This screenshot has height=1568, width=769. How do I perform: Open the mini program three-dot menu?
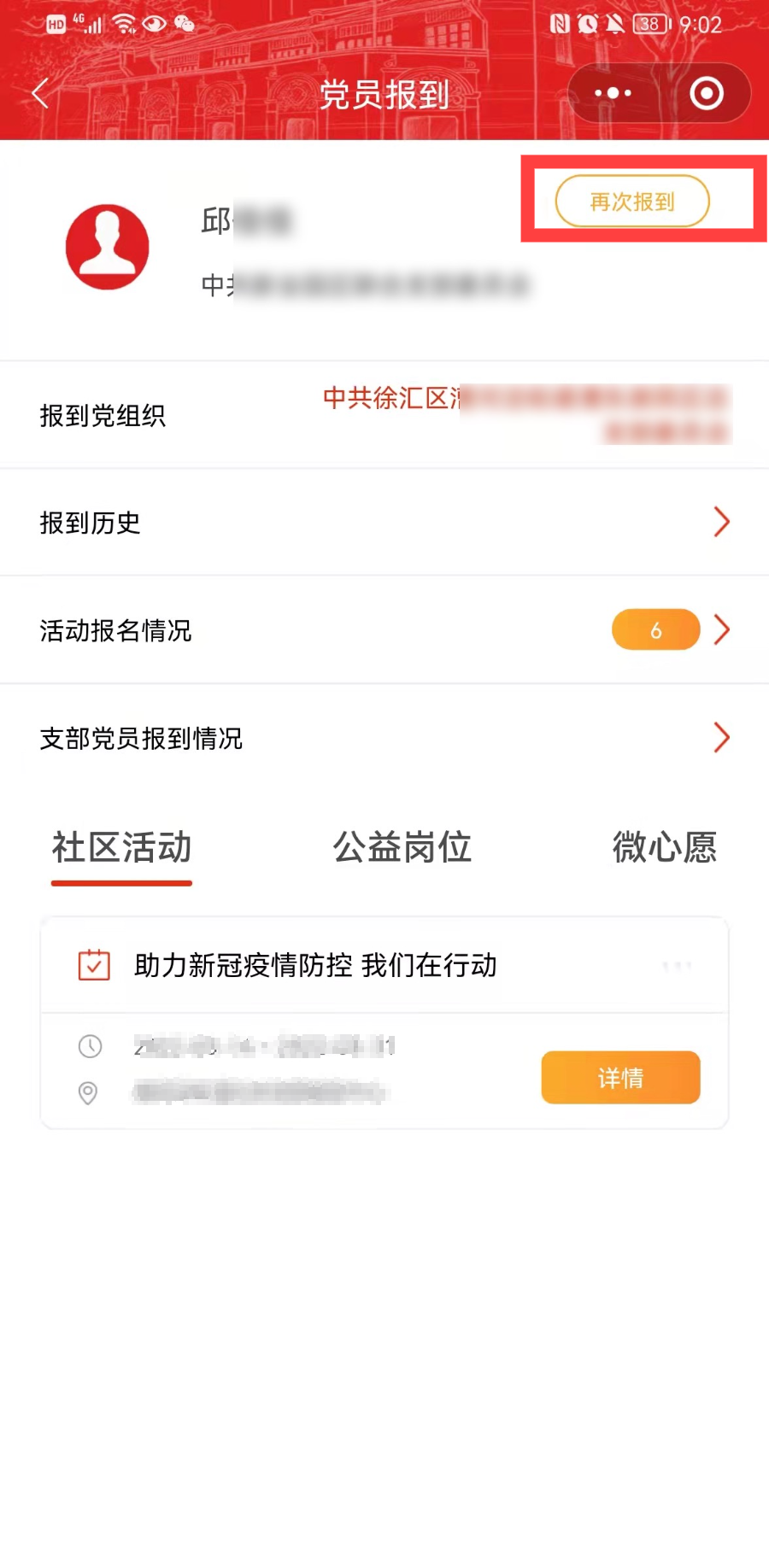(613, 93)
